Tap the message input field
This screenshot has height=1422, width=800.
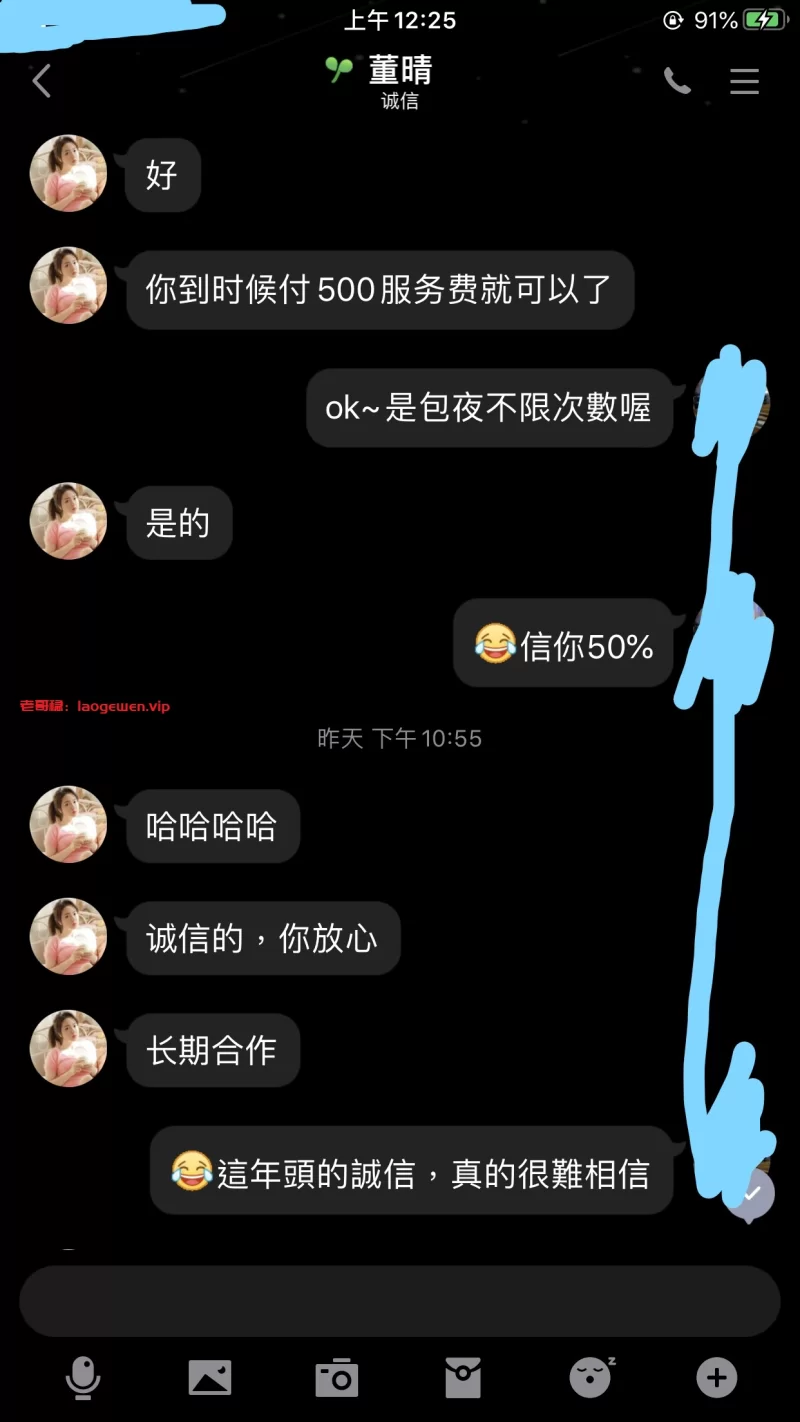tap(400, 1301)
